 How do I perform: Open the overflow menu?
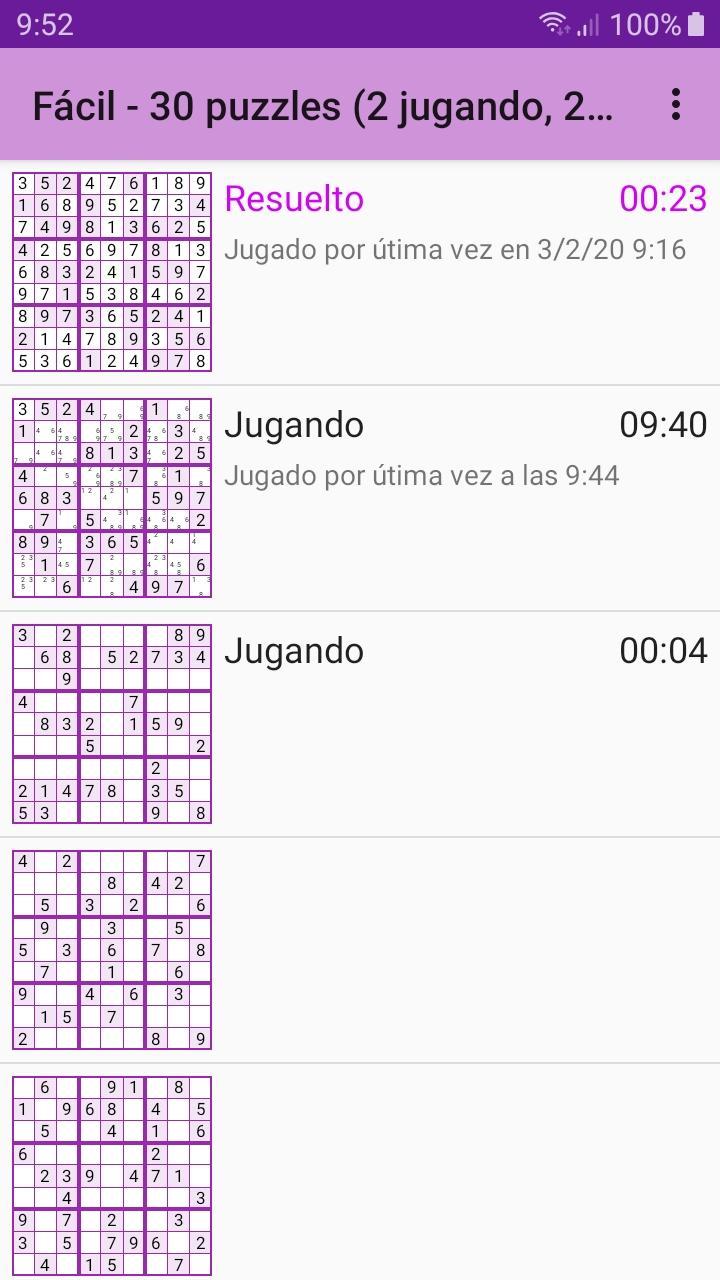pyautogui.click(x=676, y=105)
